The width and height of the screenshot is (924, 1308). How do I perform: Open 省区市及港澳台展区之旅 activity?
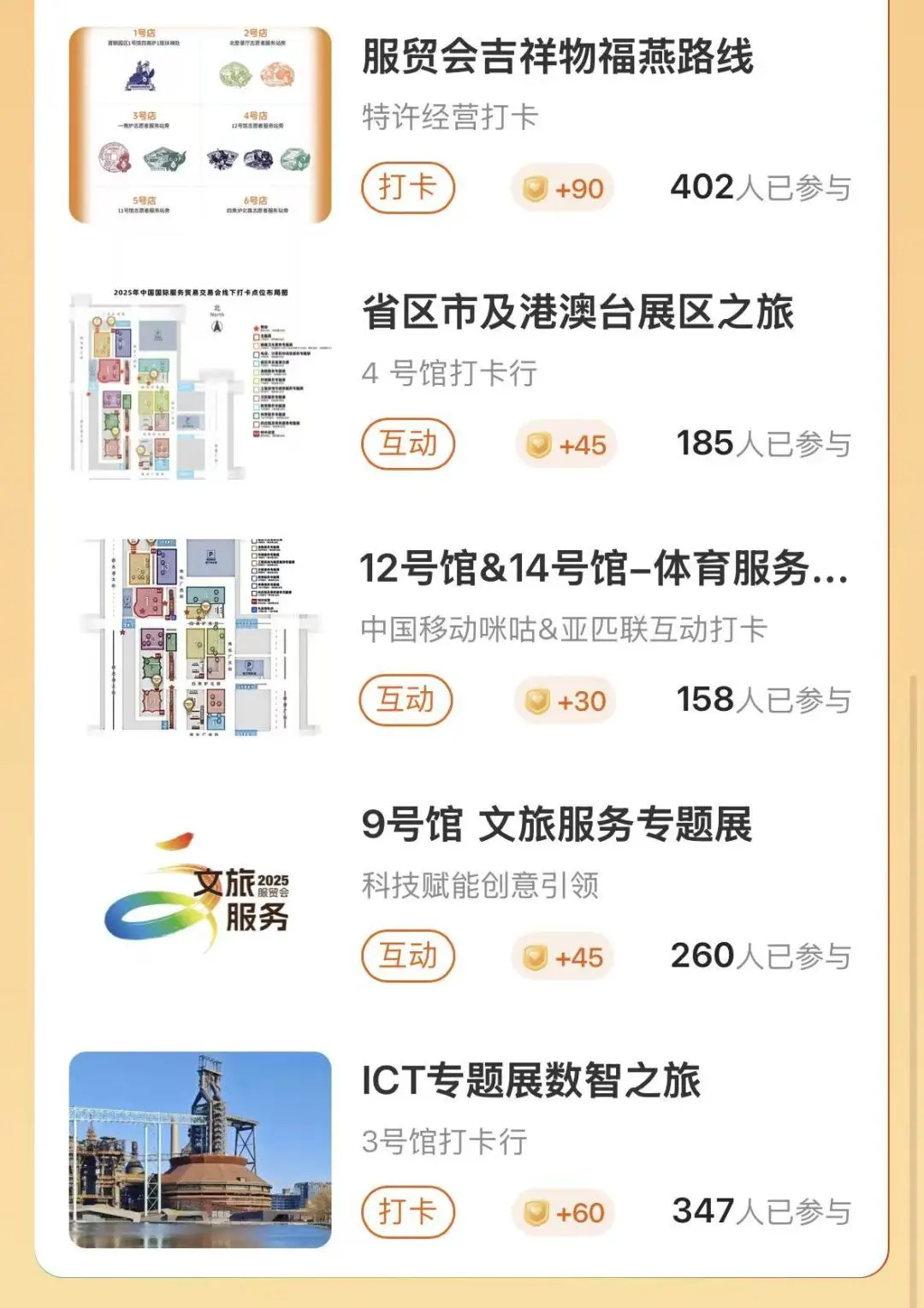(x=577, y=313)
